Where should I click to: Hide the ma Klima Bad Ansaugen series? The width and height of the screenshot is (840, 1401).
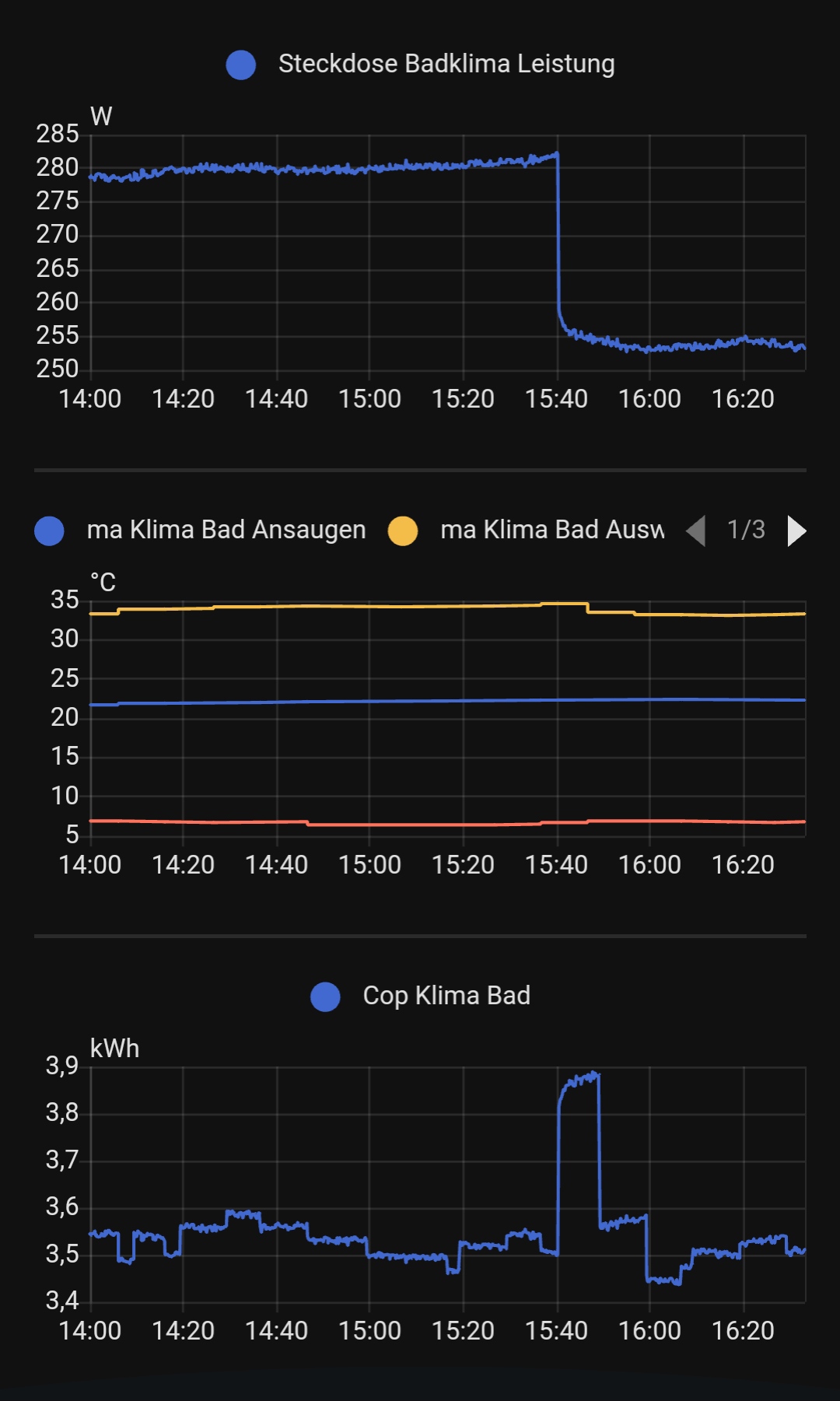pos(200,531)
